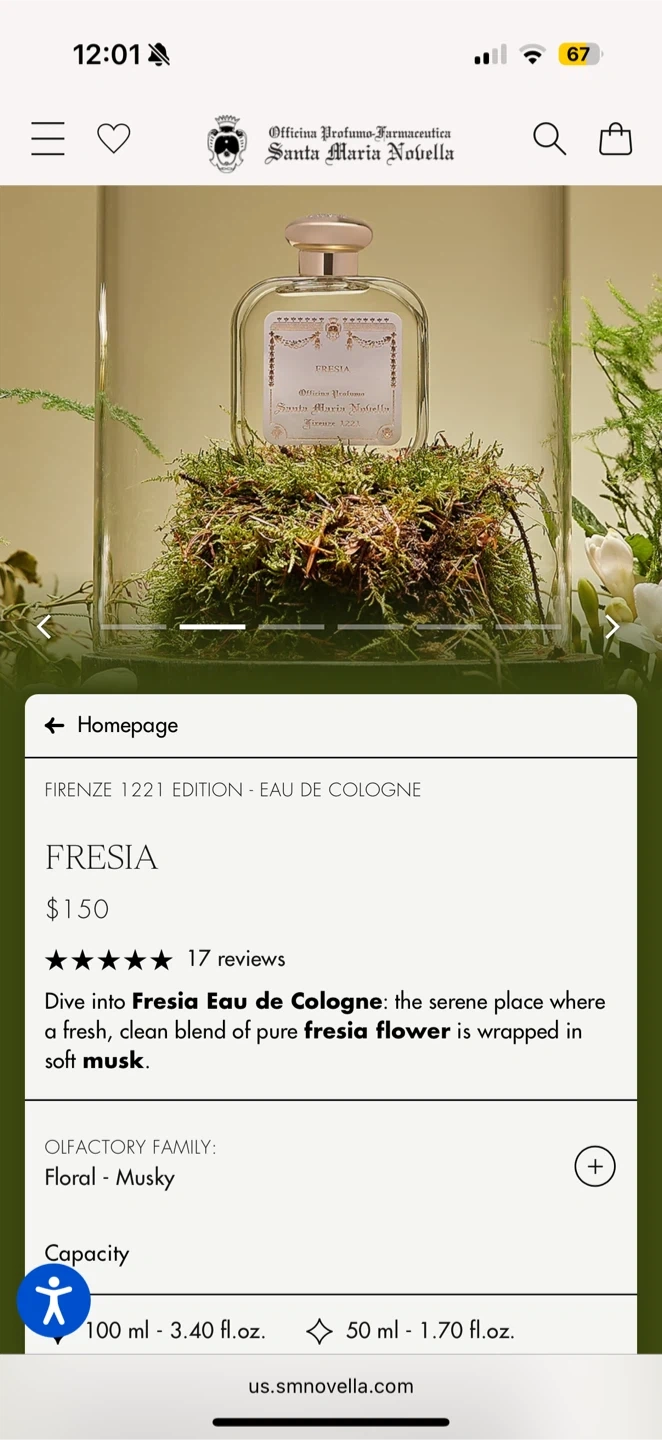Go back to Homepage
This screenshot has height=1440, width=662.
click(111, 725)
